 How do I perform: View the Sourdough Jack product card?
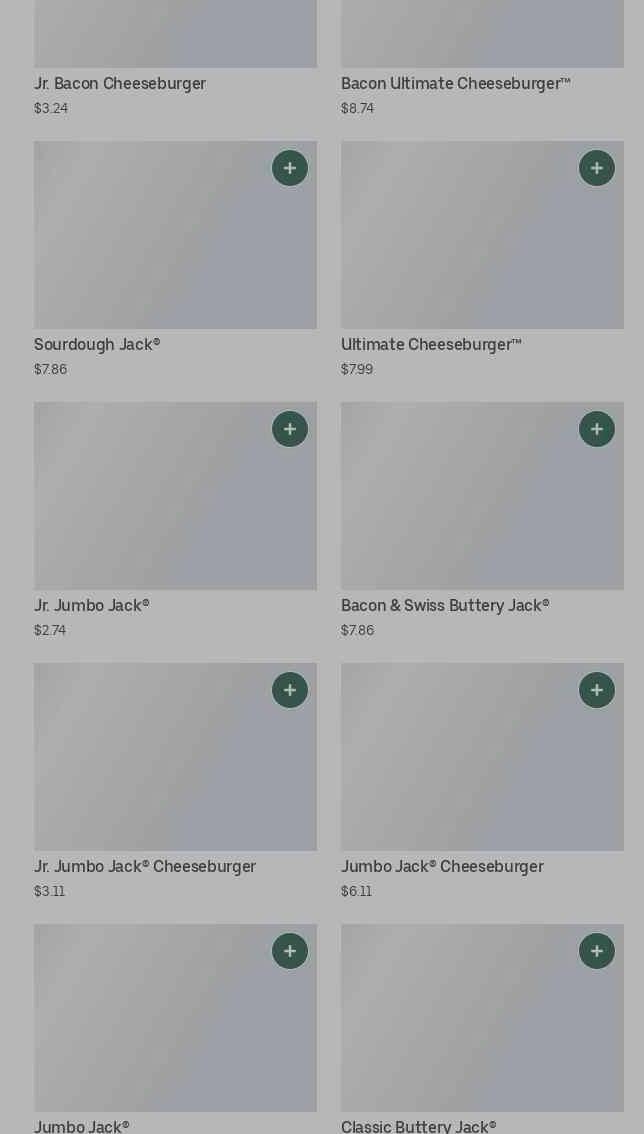click(x=175, y=260)
